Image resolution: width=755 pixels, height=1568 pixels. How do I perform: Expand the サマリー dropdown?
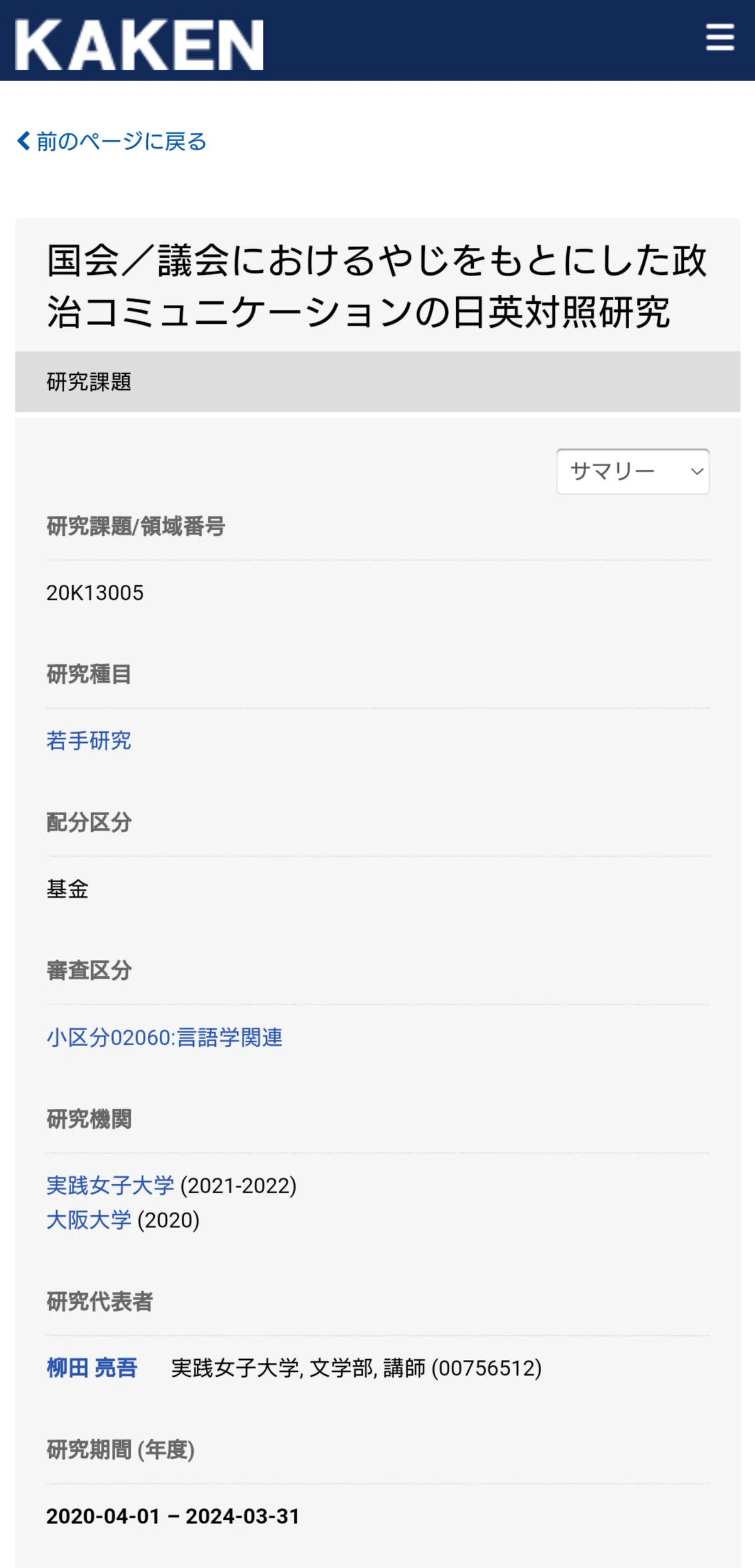632,471
